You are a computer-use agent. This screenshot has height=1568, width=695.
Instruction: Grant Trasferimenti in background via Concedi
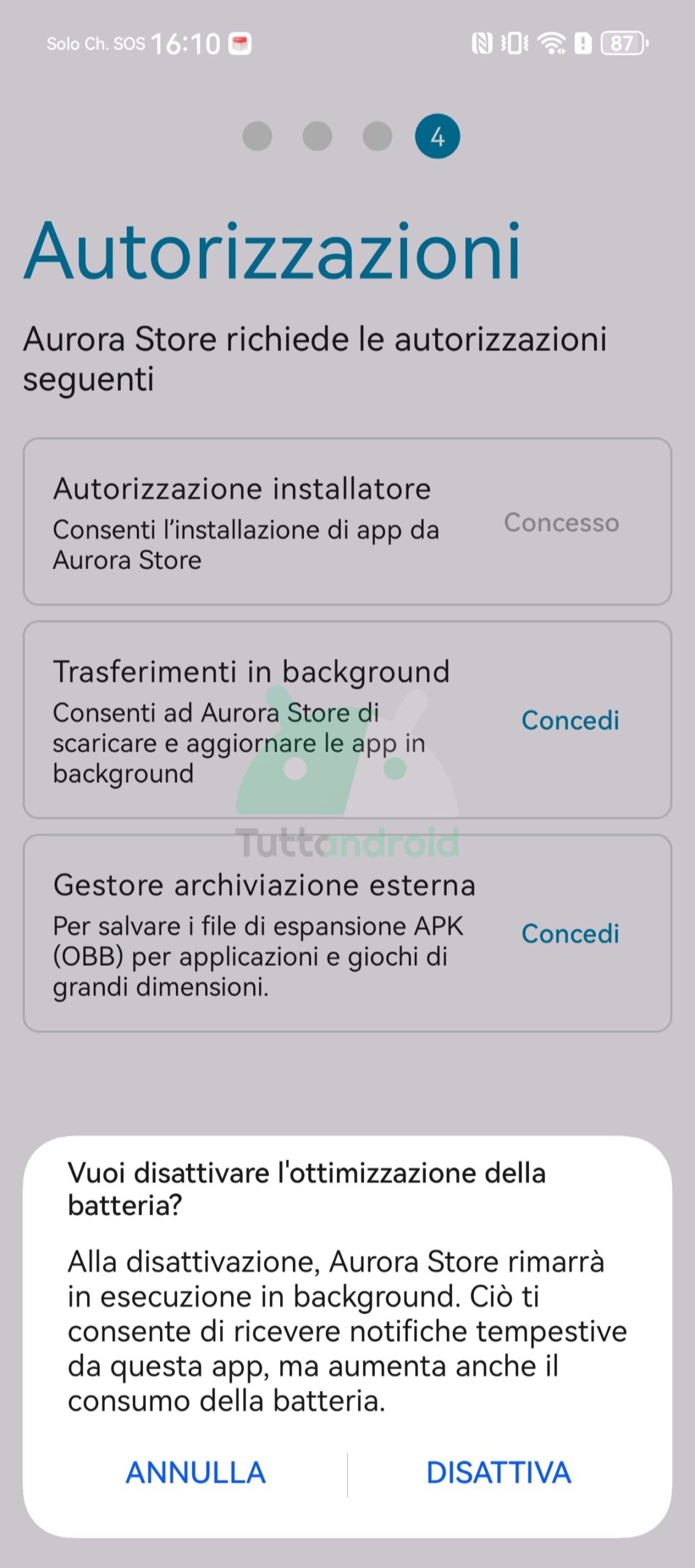coord(570,720)
